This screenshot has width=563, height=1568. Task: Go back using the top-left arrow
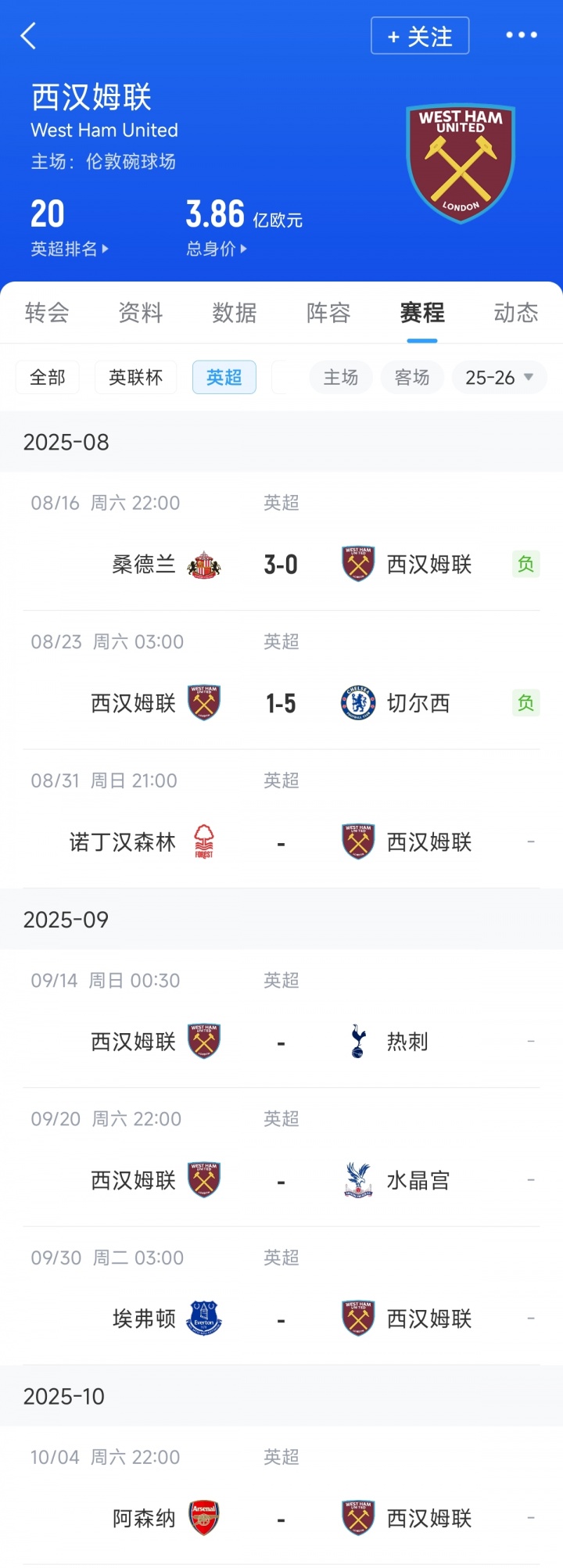tap(29, 36)
